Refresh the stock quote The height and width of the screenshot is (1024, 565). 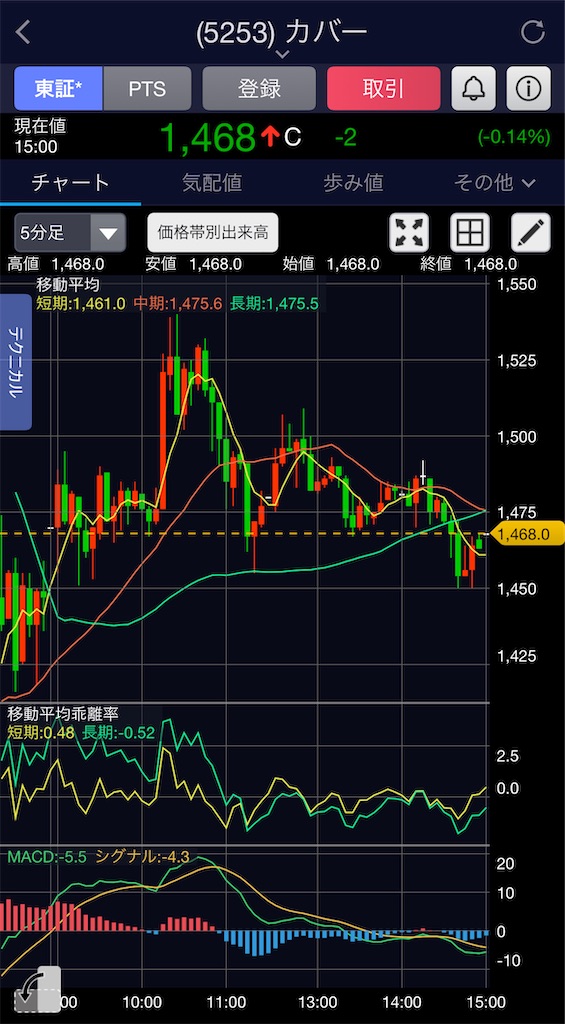point(533,32)
